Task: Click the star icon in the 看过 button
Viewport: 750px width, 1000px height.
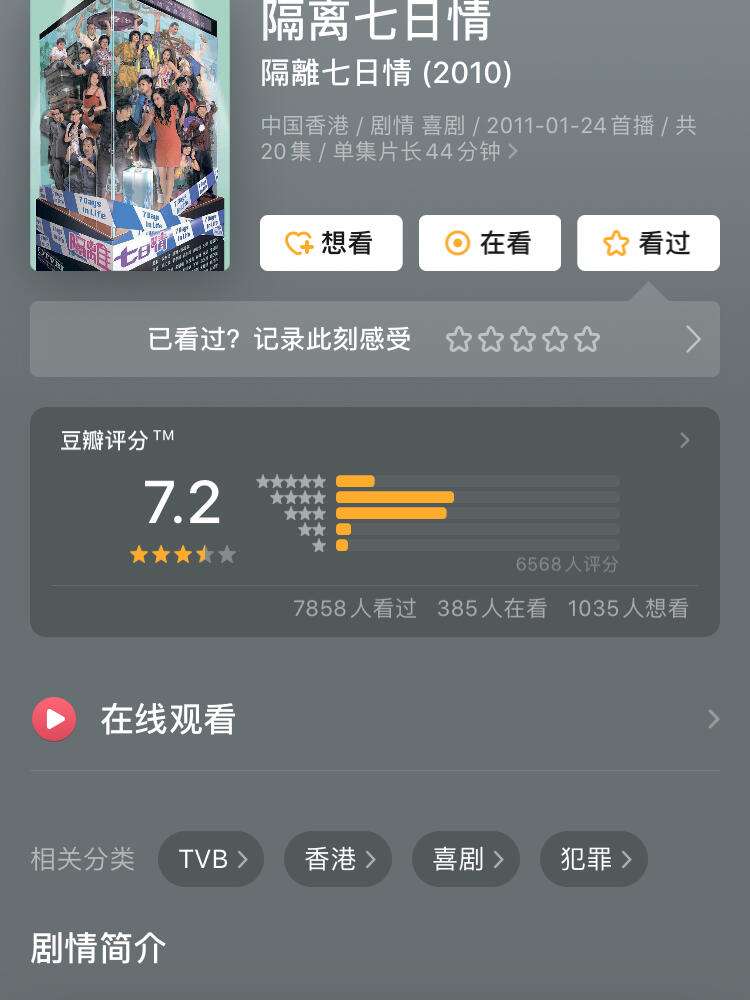Action: (614, 242)
